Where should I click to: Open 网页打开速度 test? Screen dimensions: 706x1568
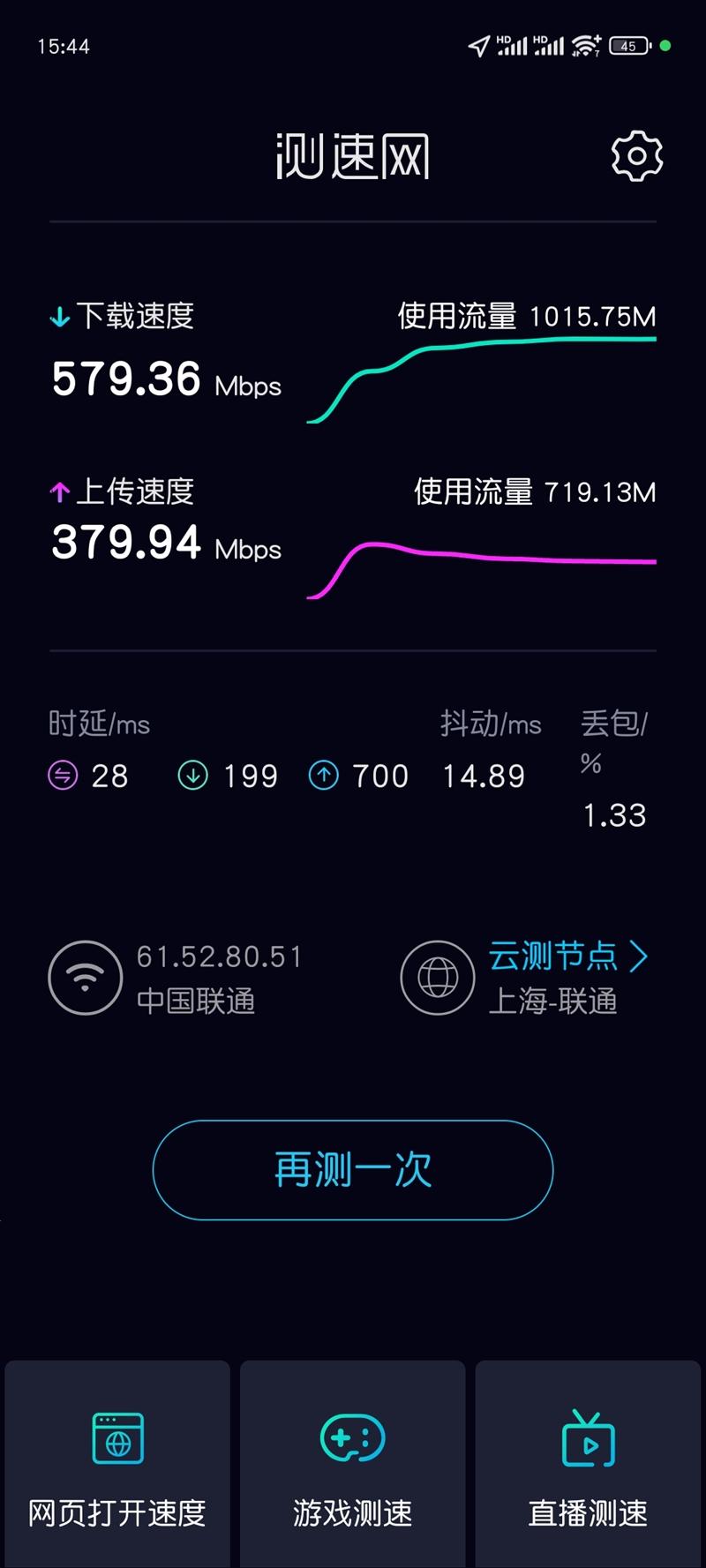tap(117, 1466)
